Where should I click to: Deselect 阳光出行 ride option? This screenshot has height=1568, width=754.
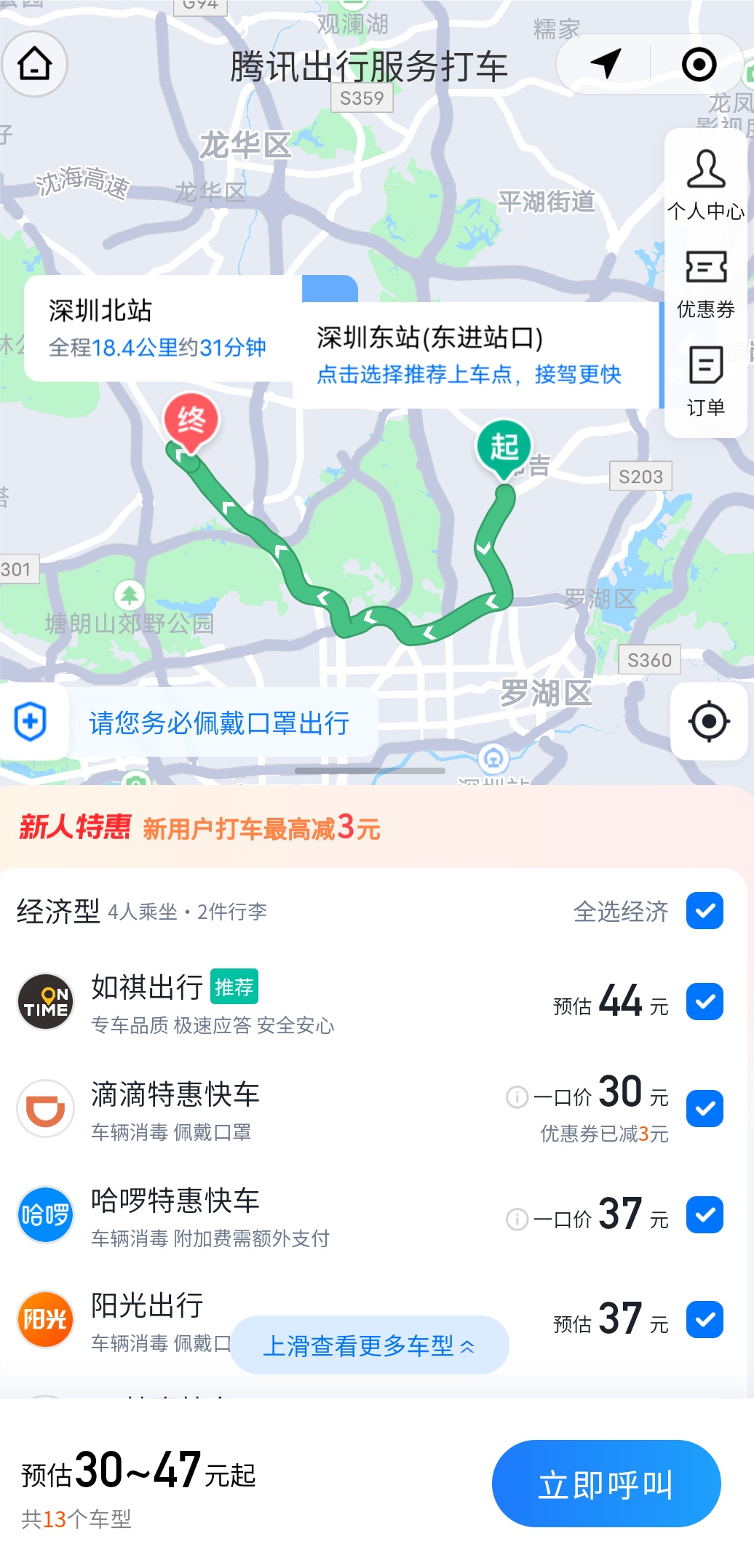705,1320
